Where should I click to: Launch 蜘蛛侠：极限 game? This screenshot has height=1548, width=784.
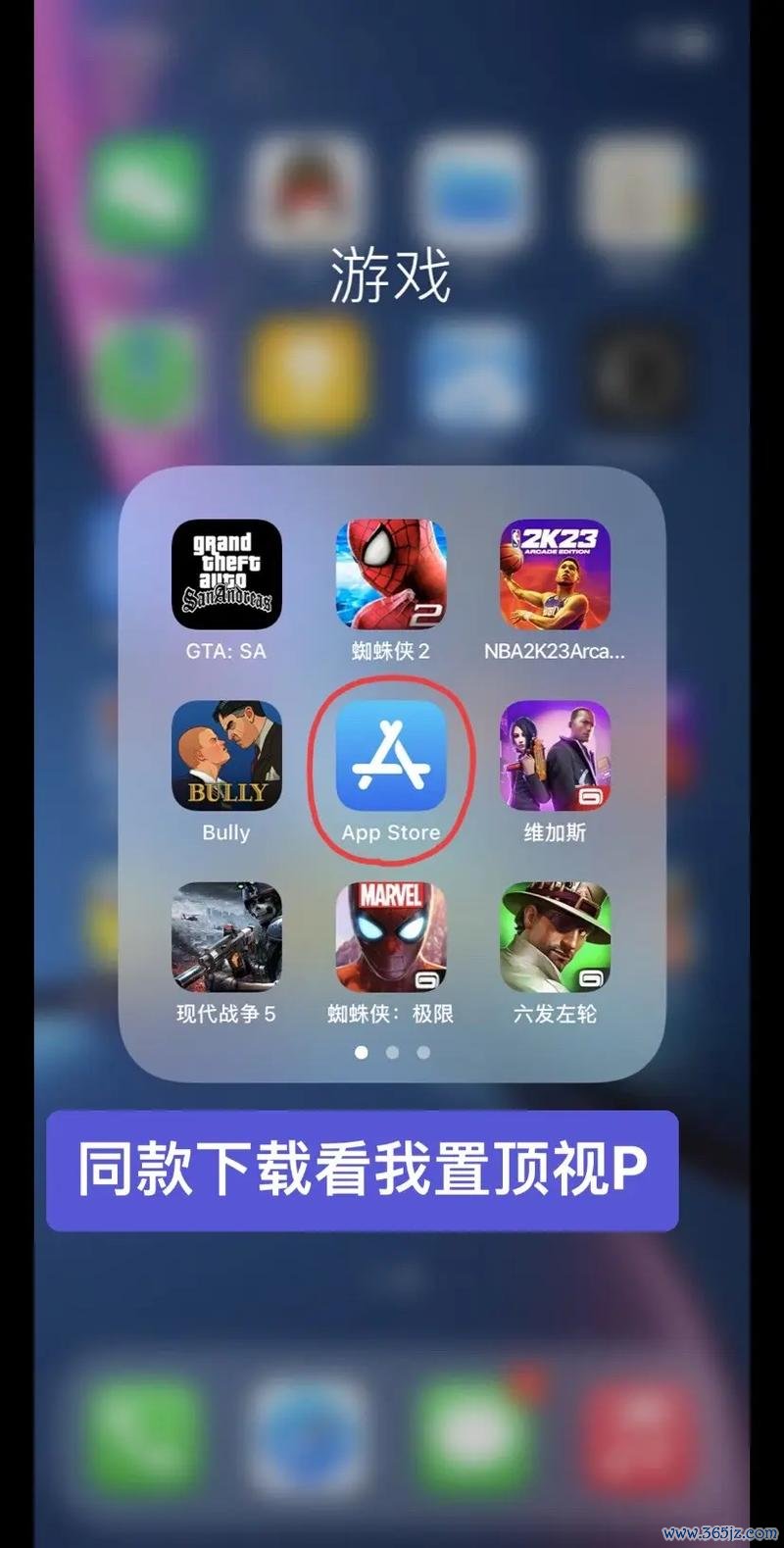coord(391,937)
